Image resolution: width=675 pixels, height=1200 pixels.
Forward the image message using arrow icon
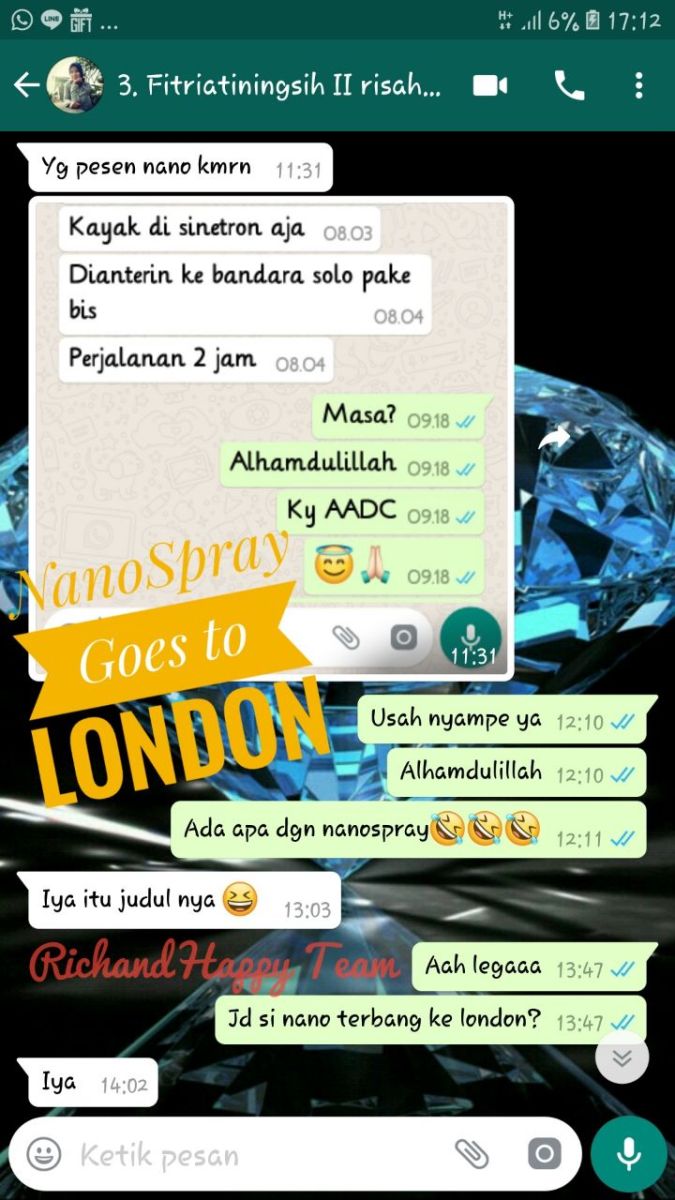point(554,438)
